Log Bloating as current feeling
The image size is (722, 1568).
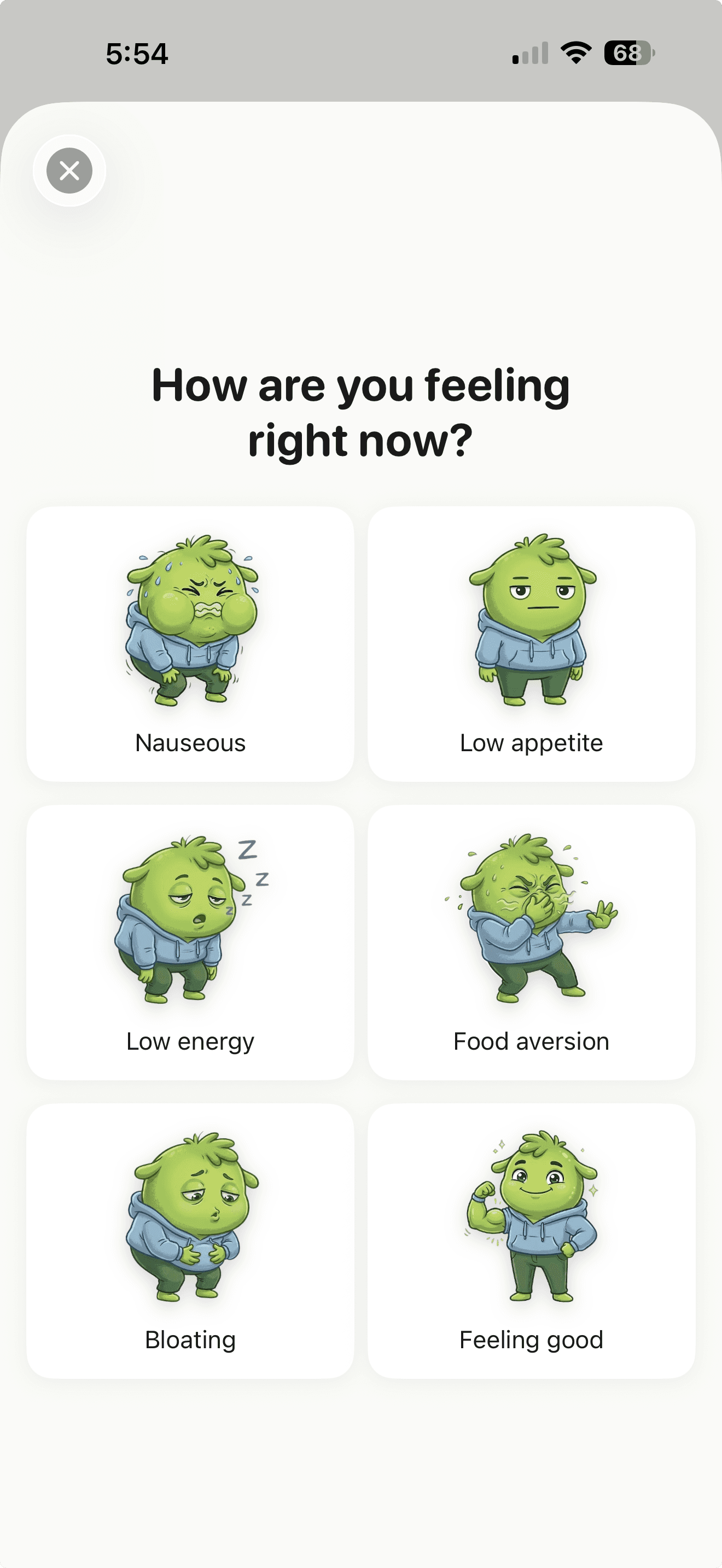190,1241
